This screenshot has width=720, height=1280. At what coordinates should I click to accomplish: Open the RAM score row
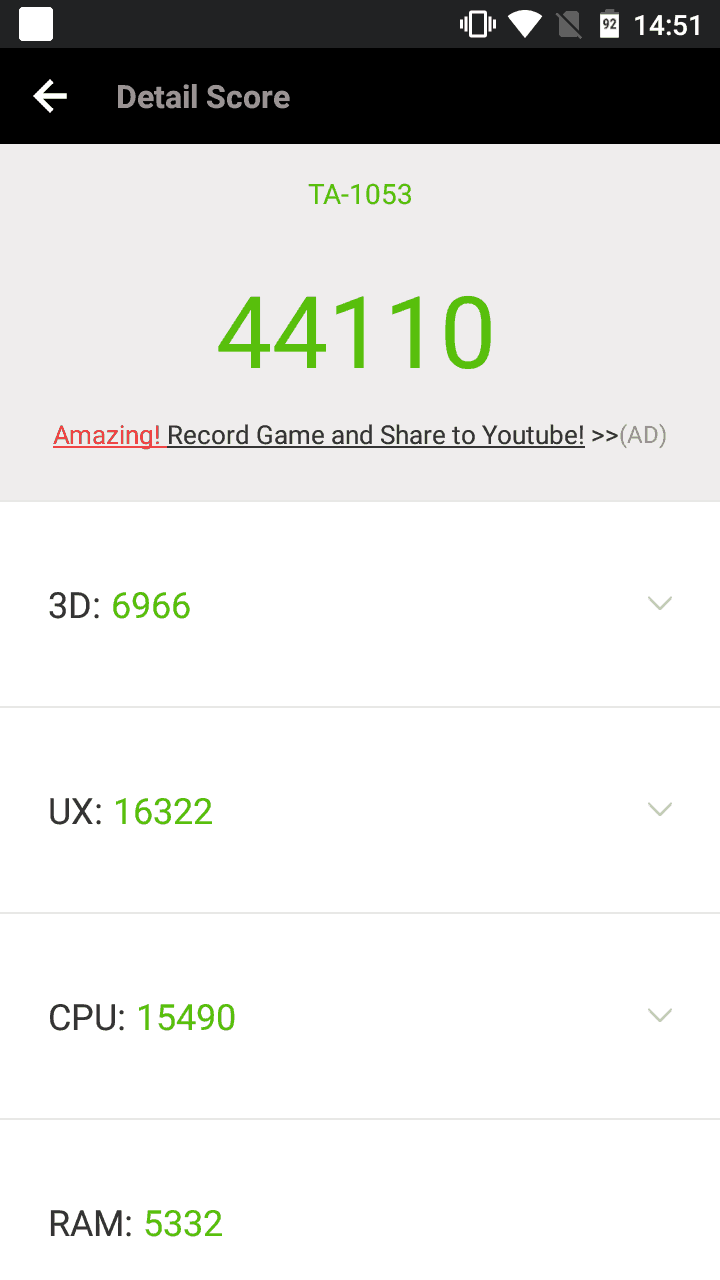(x=360, y=1222)
